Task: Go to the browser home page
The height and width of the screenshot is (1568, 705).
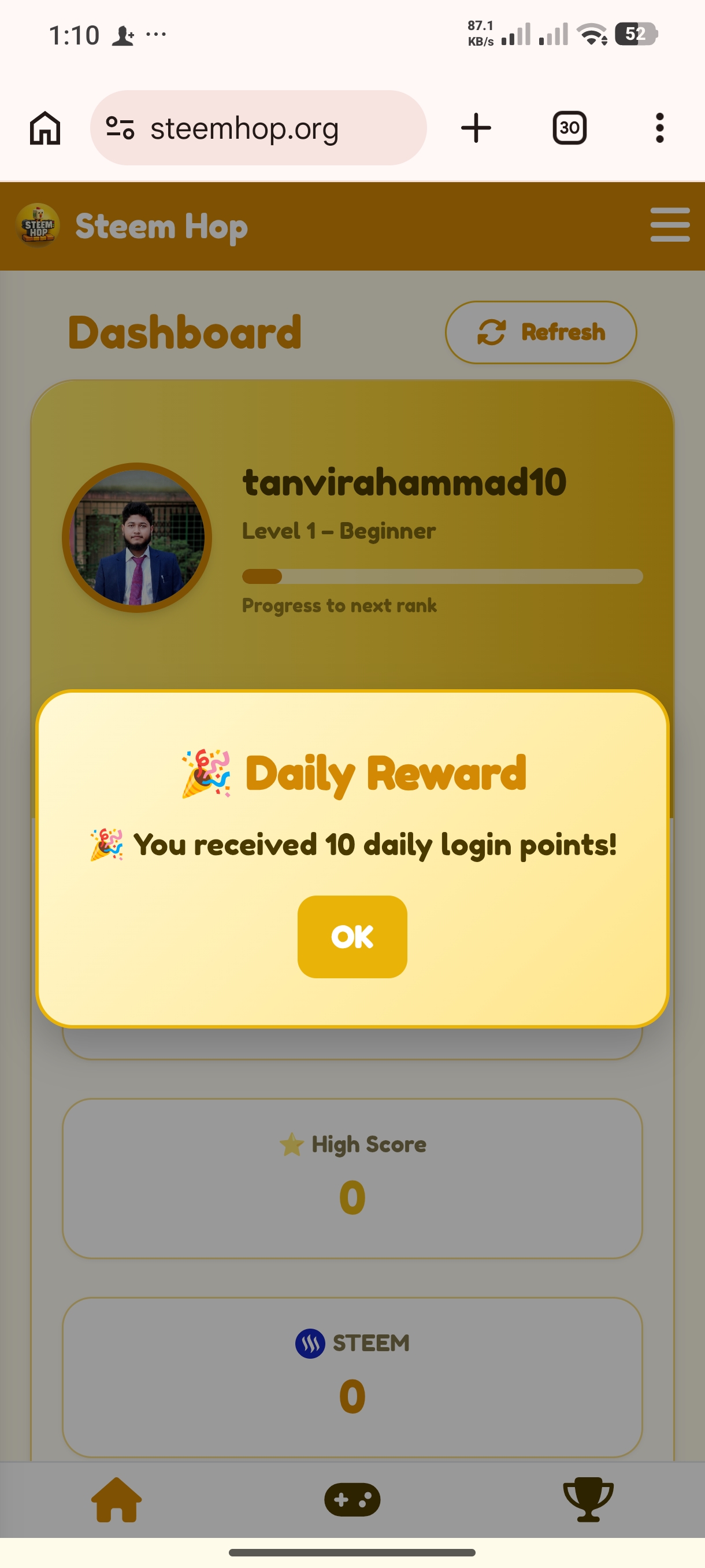Action: tap(46, 128)
